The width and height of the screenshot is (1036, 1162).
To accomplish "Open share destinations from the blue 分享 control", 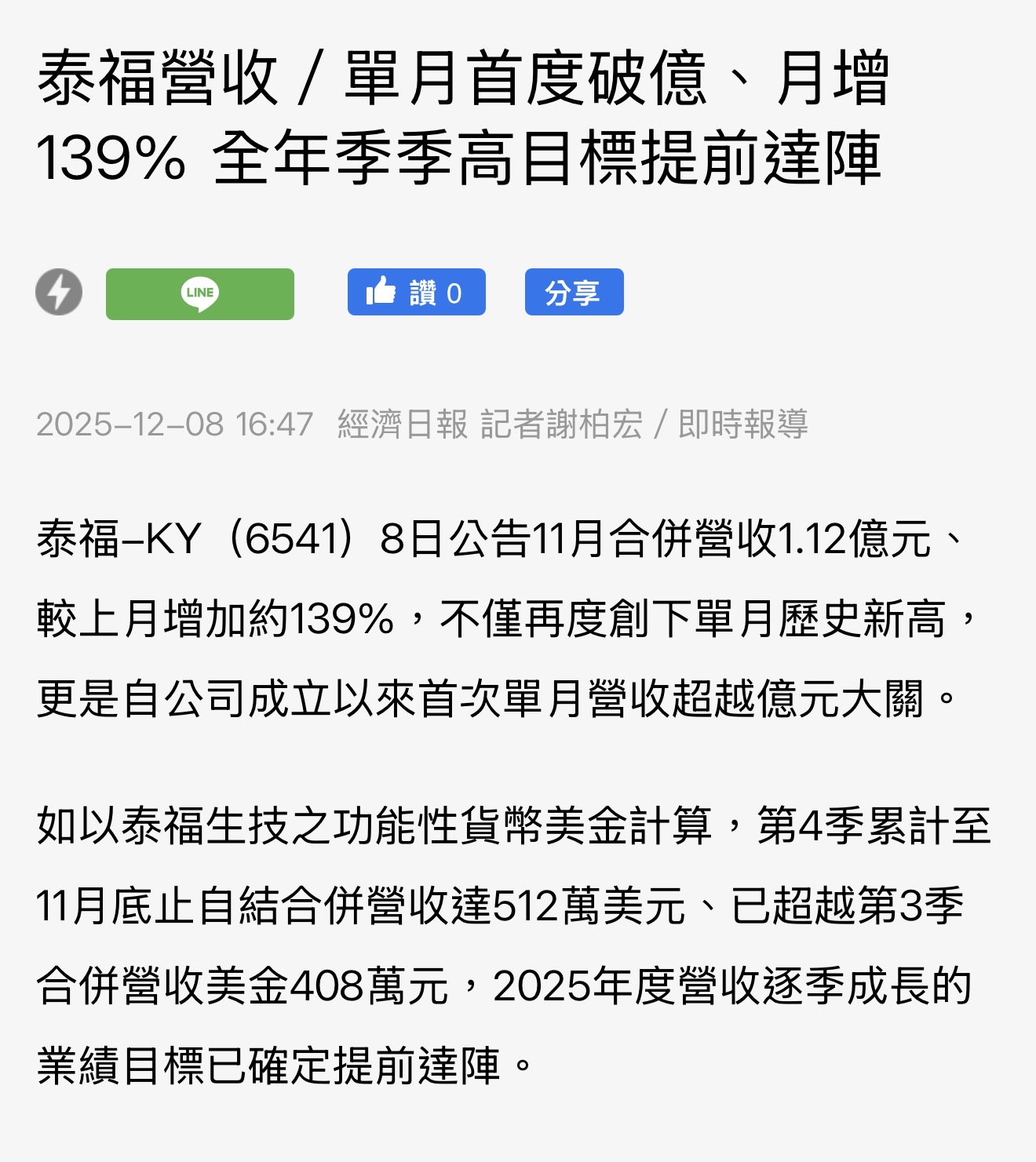I will point(574,293).
